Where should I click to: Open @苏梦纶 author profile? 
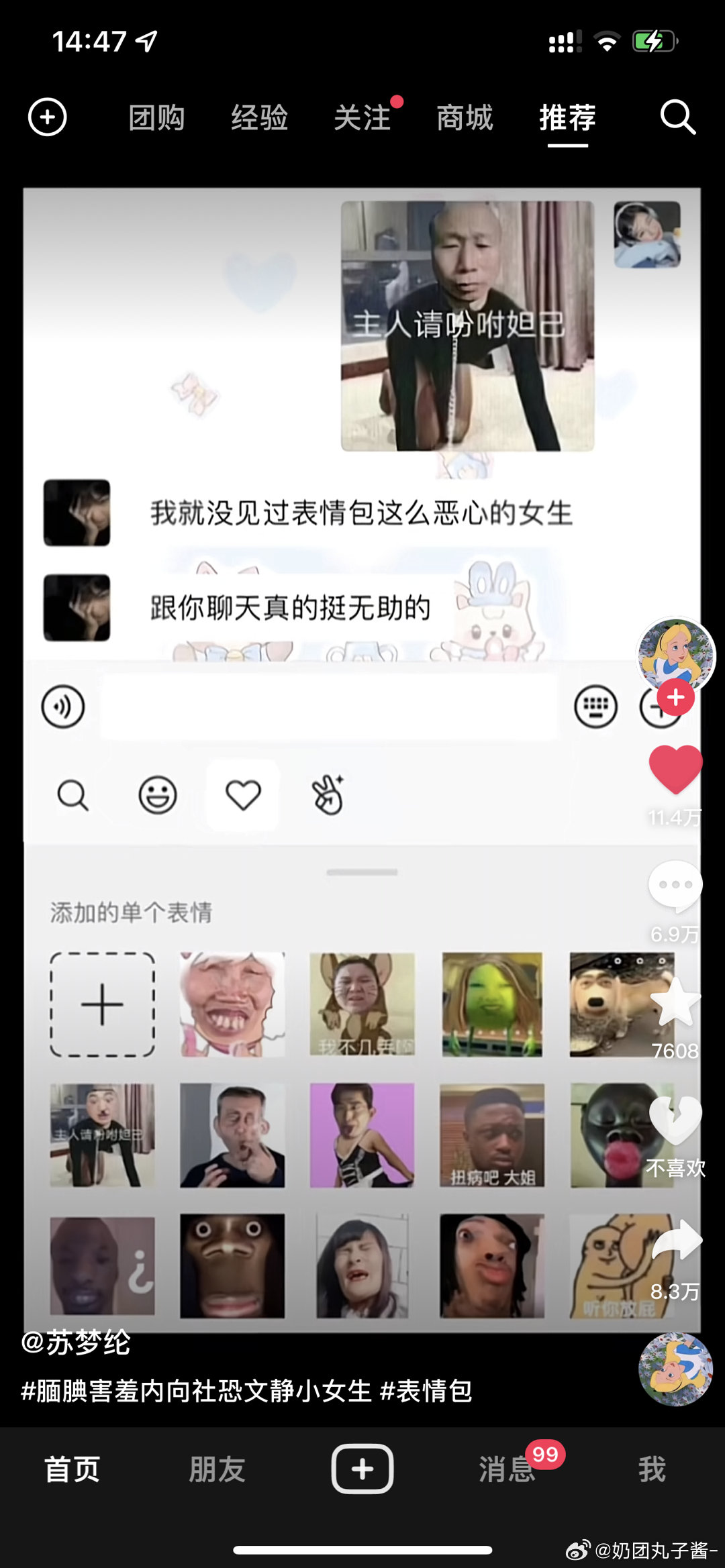76,1343
